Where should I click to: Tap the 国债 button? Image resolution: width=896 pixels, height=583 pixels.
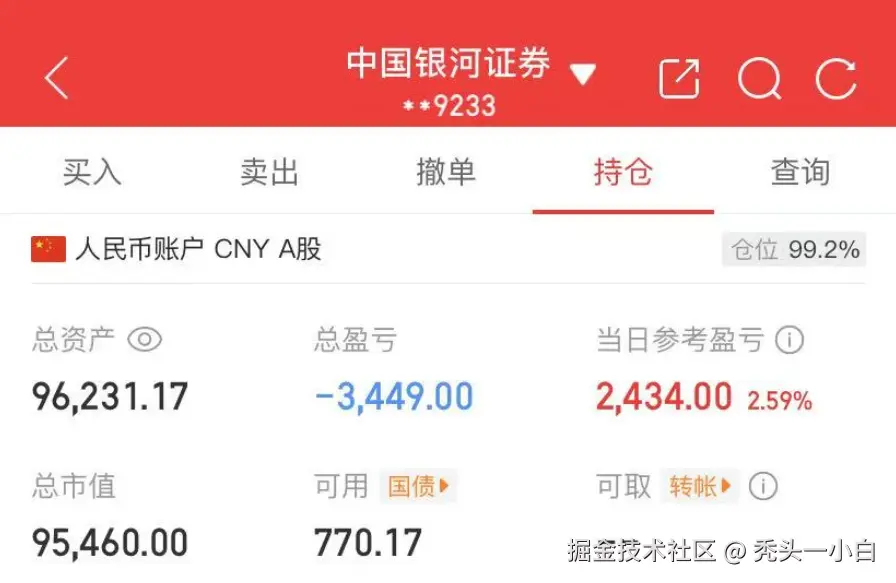(419, 487)
